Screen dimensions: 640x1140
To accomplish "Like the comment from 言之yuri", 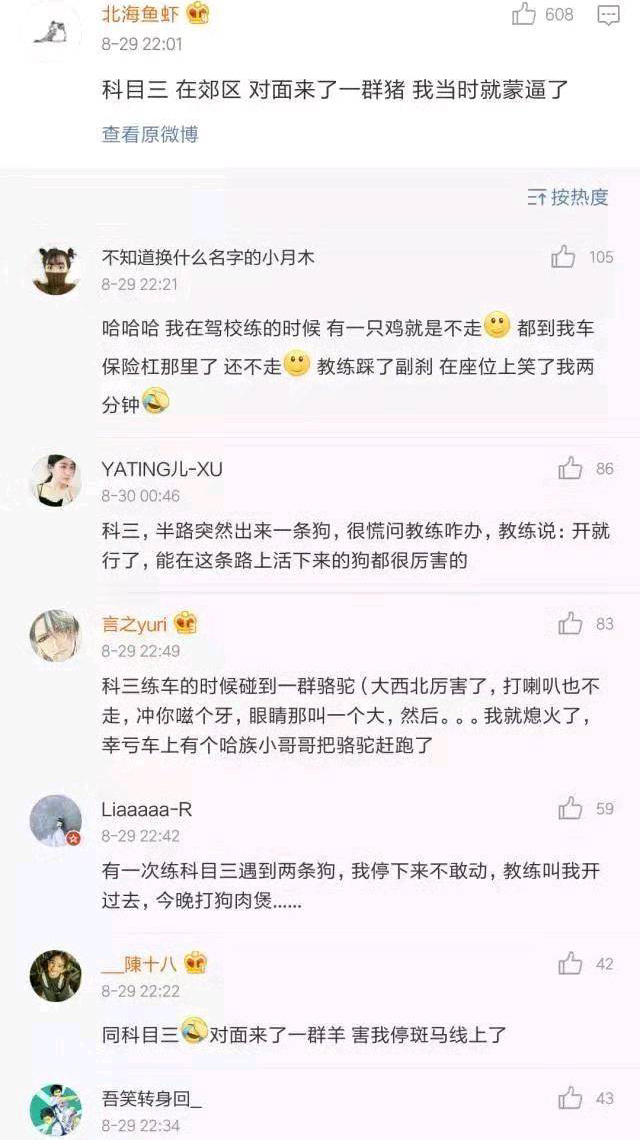I will (x=570, y=624).
